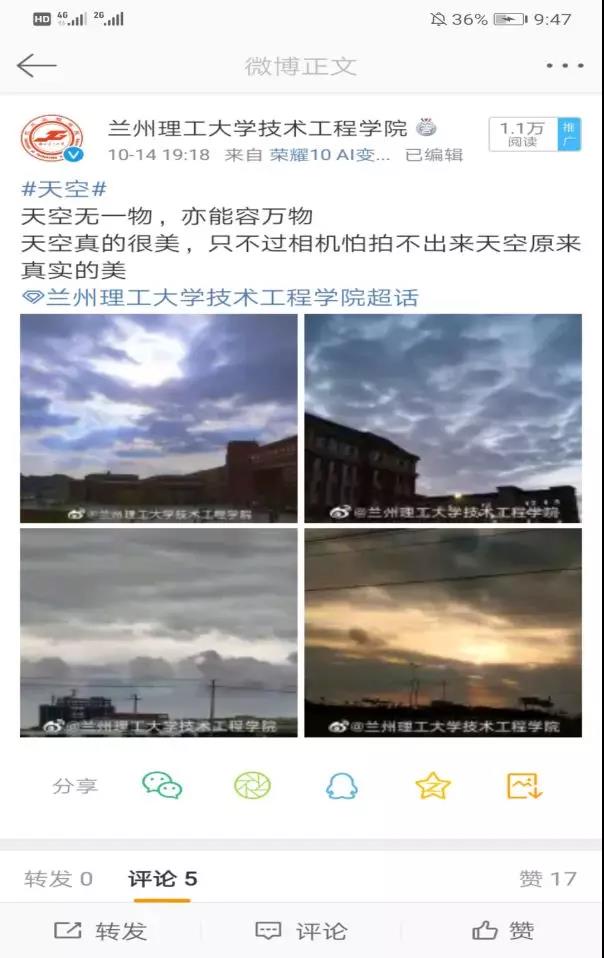The width and height of the screenshot is (604, 958).
Task: Switch to the 评论 5 tab
Action: pos(162,878)
